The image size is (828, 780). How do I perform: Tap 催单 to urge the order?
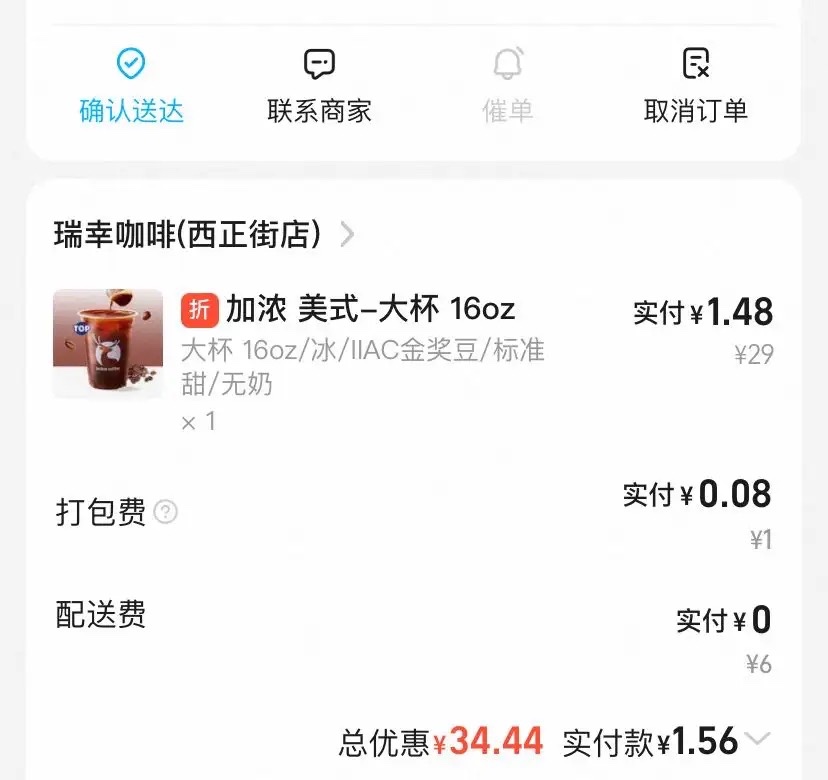tap(508, 86)
